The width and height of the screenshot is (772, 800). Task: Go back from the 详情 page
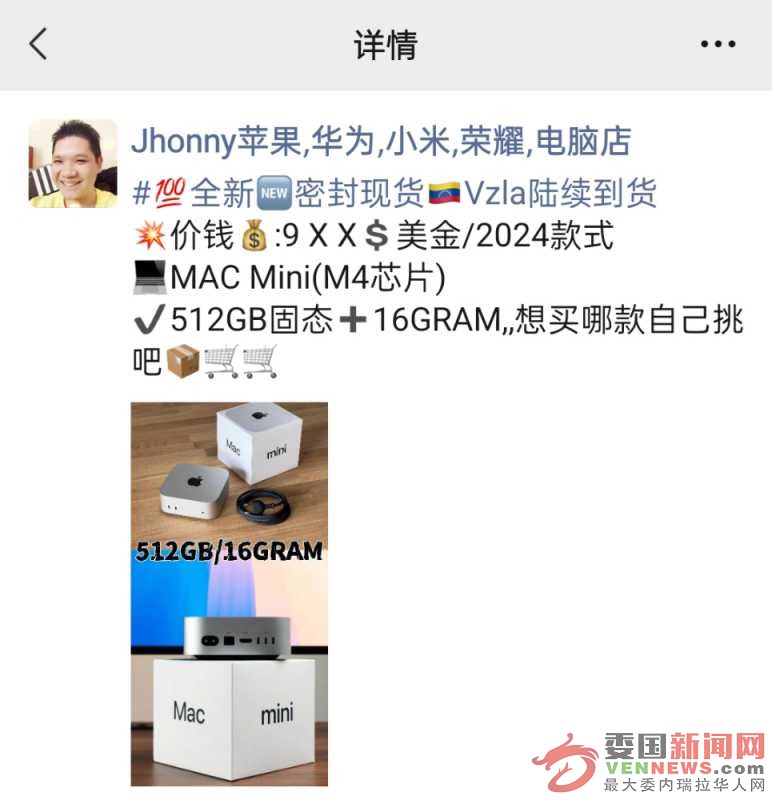tap(39, 44)
